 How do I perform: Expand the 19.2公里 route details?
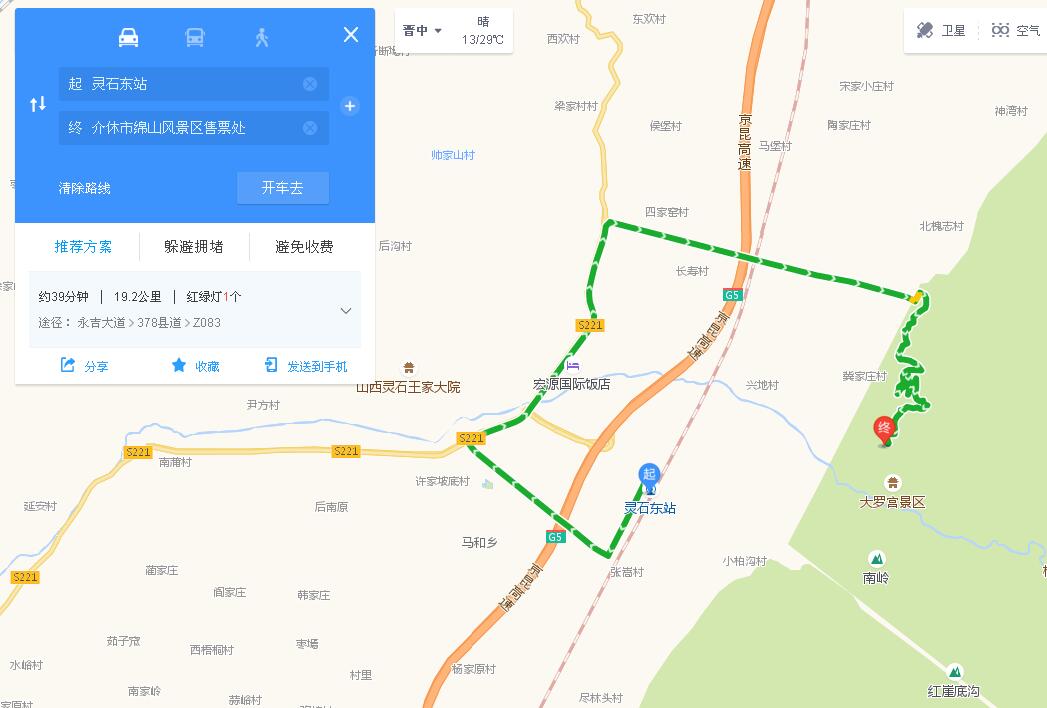[346, 311]
